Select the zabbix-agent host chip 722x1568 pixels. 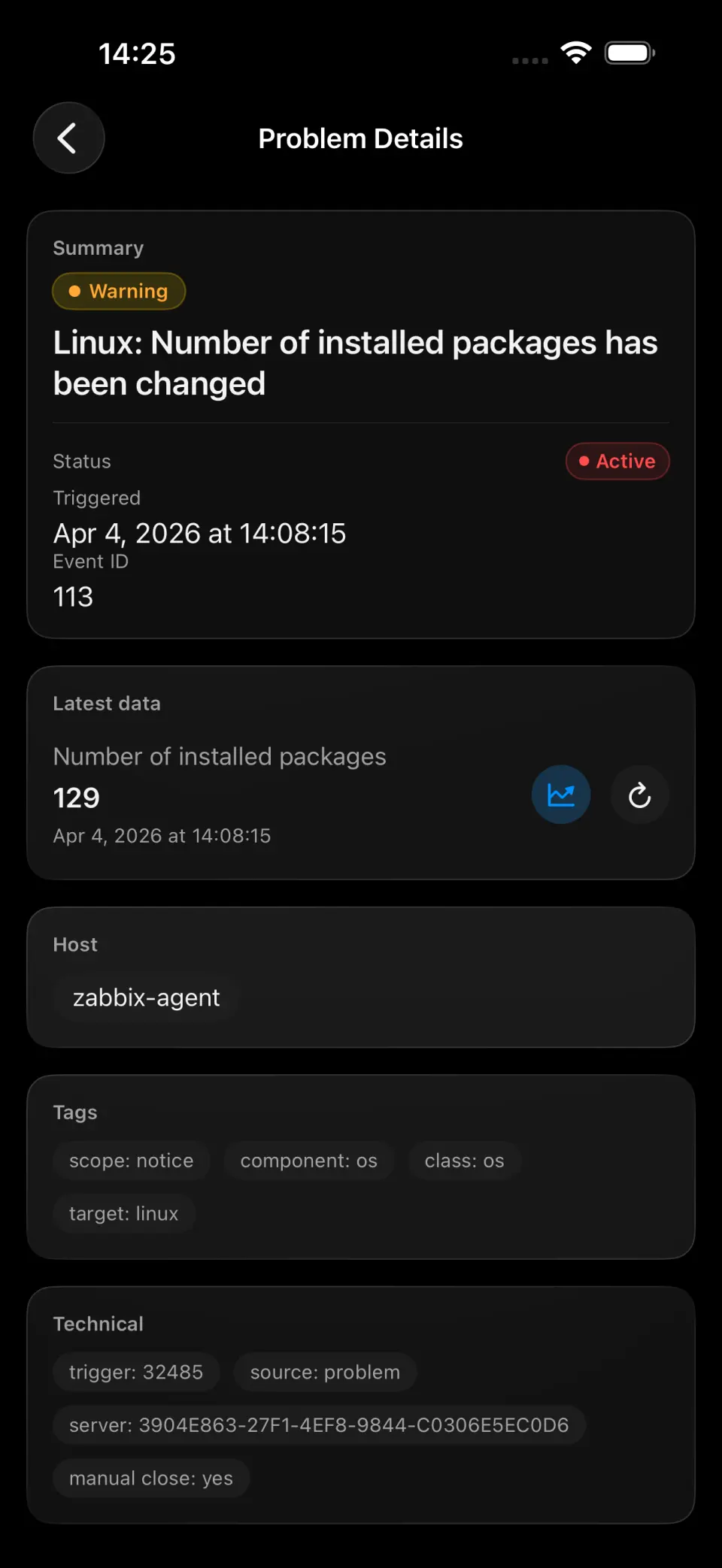[147, 997]
